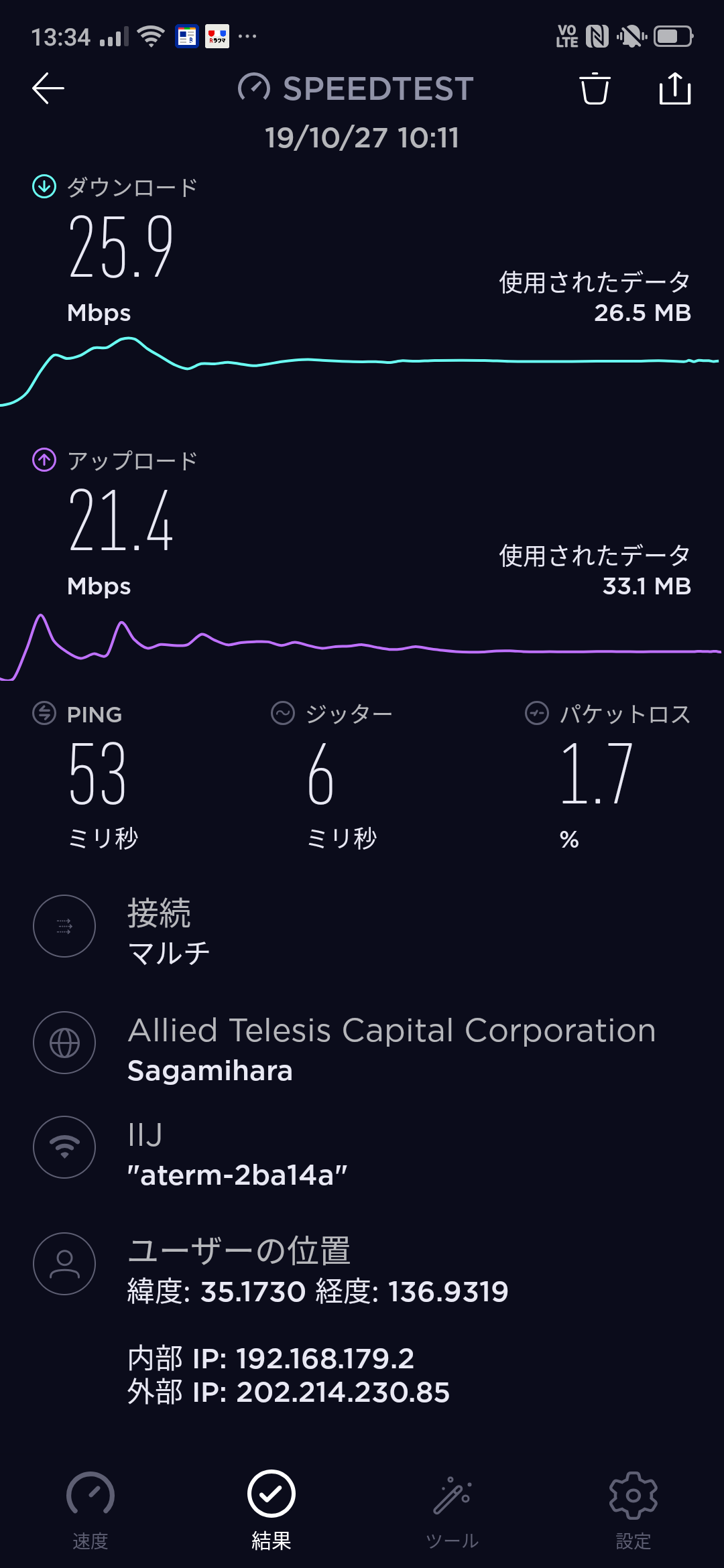Go back using the arrow icon

point(48,88)
